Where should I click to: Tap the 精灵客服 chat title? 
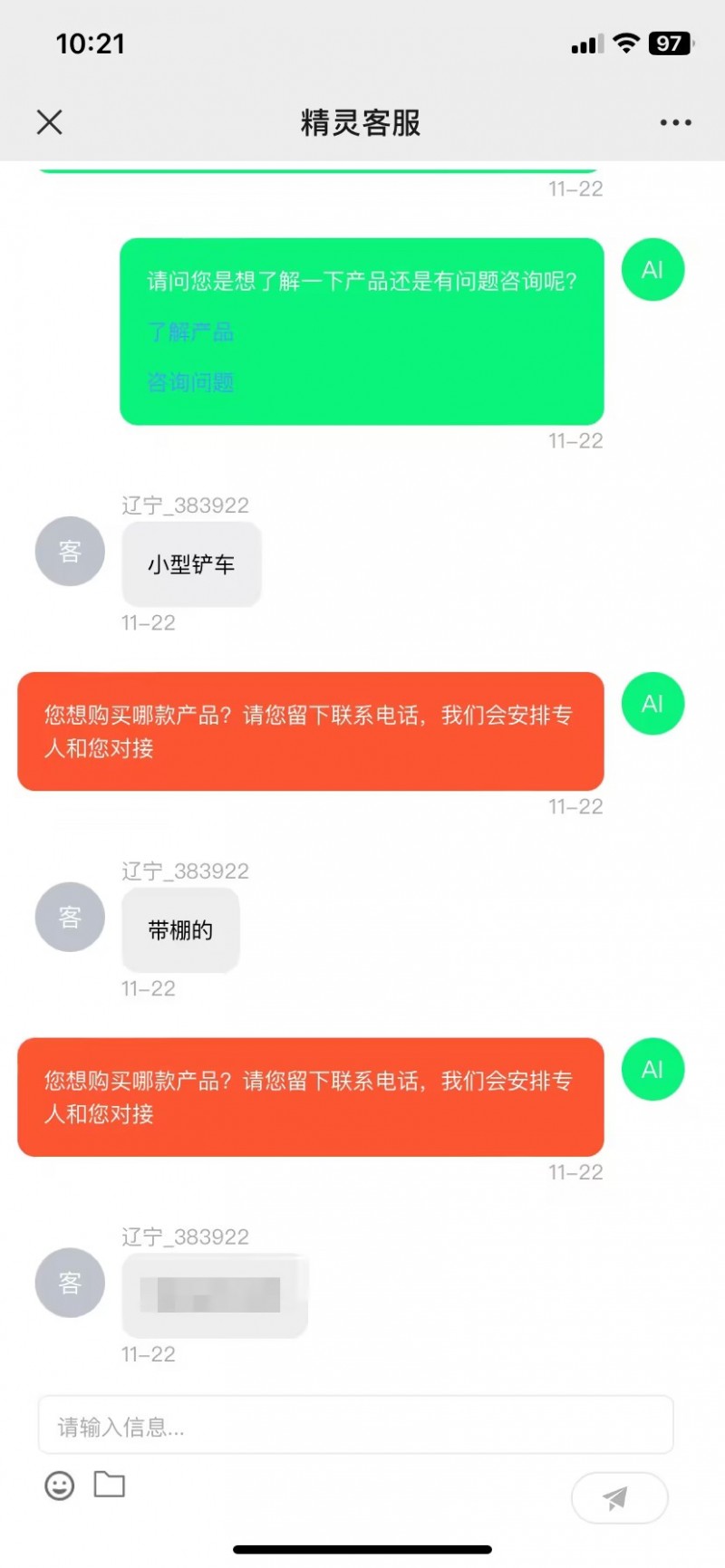(360, 124)
